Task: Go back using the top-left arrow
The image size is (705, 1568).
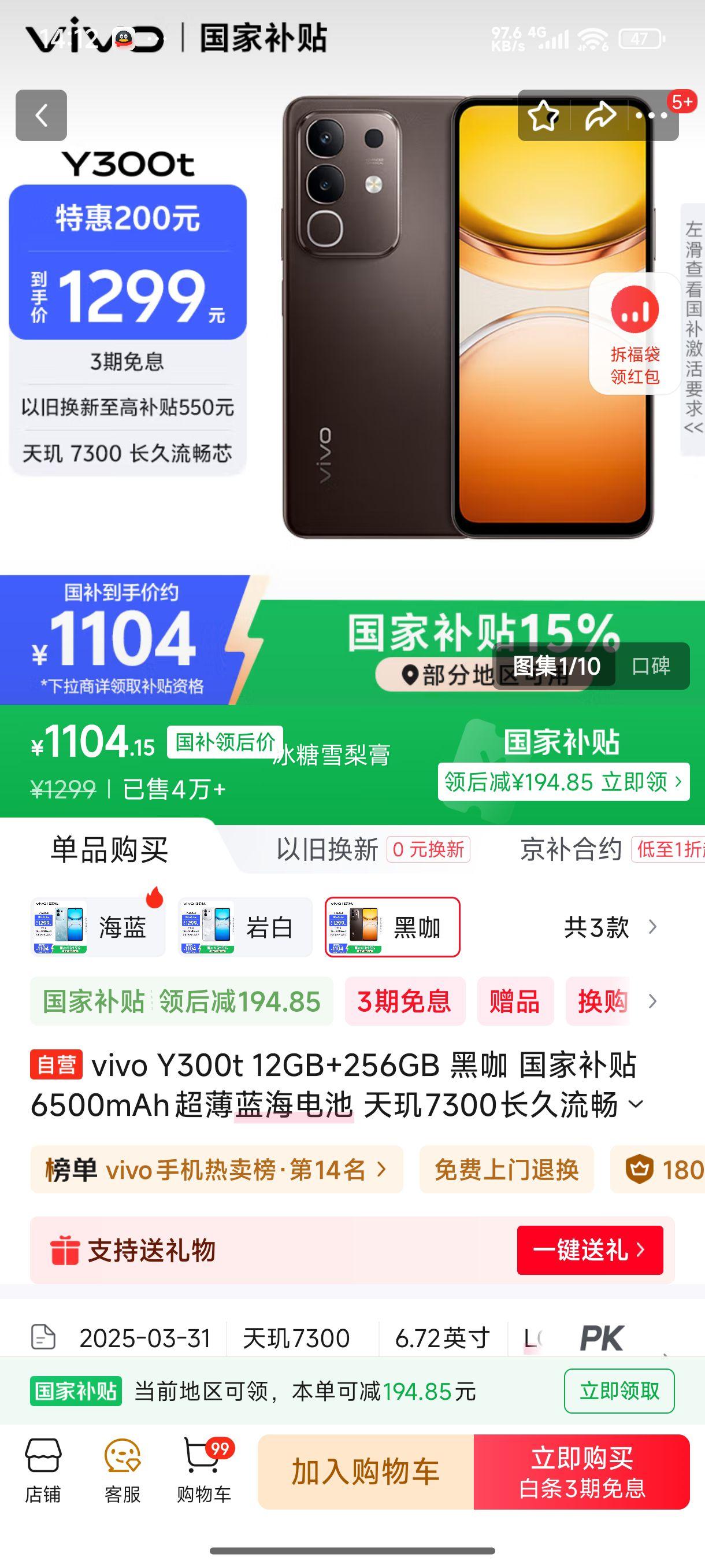Action: pos(41,115)
